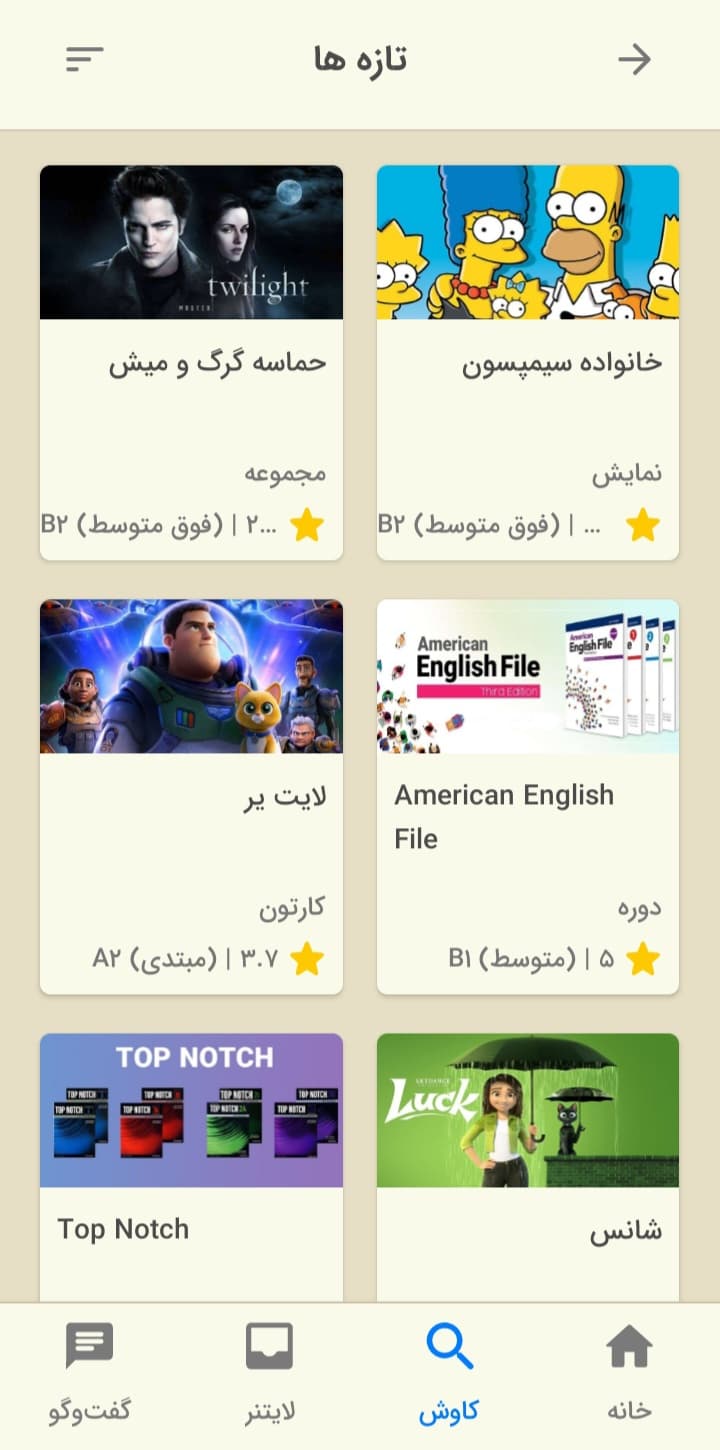
Task: Toggle the star on American English File card
Action: [643, 957]
